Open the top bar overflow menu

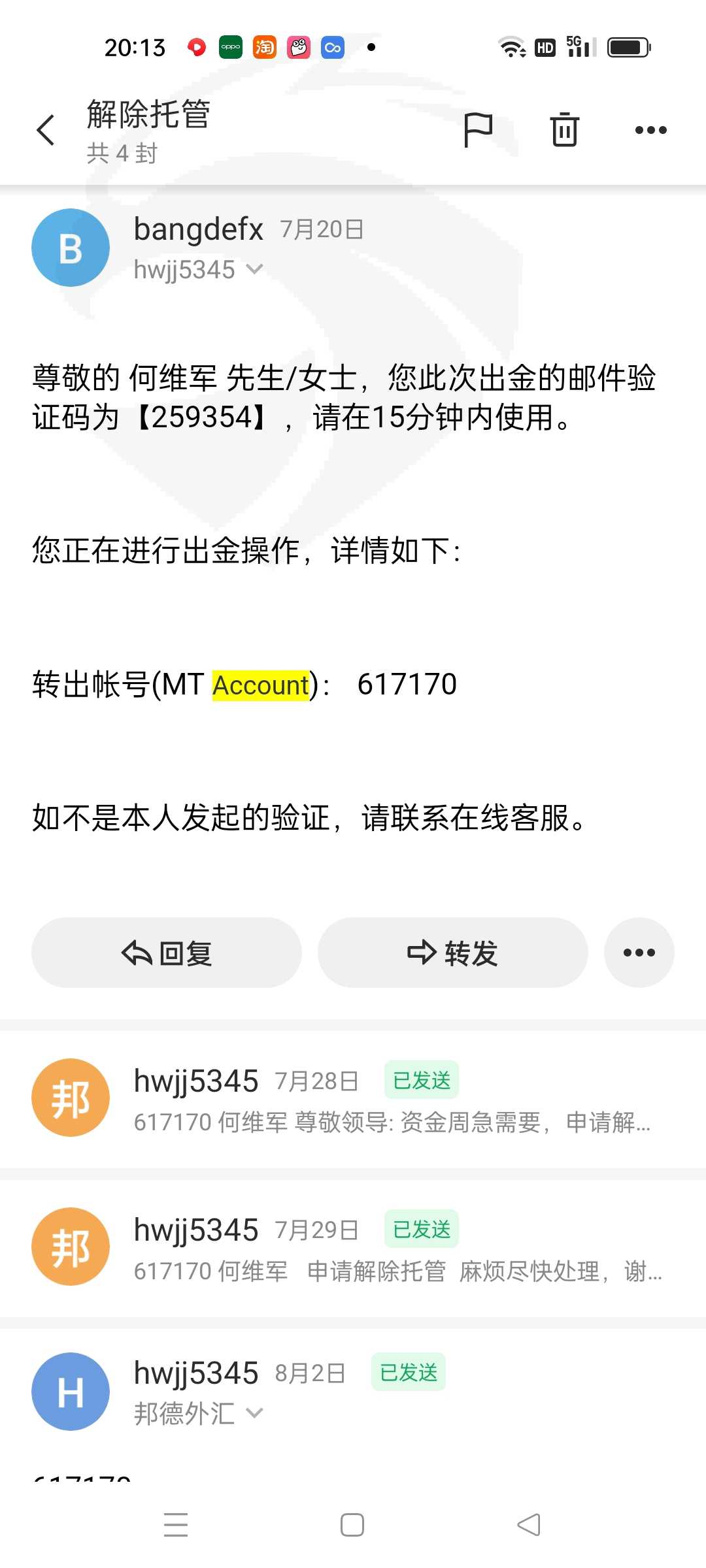tap(651, 130)
